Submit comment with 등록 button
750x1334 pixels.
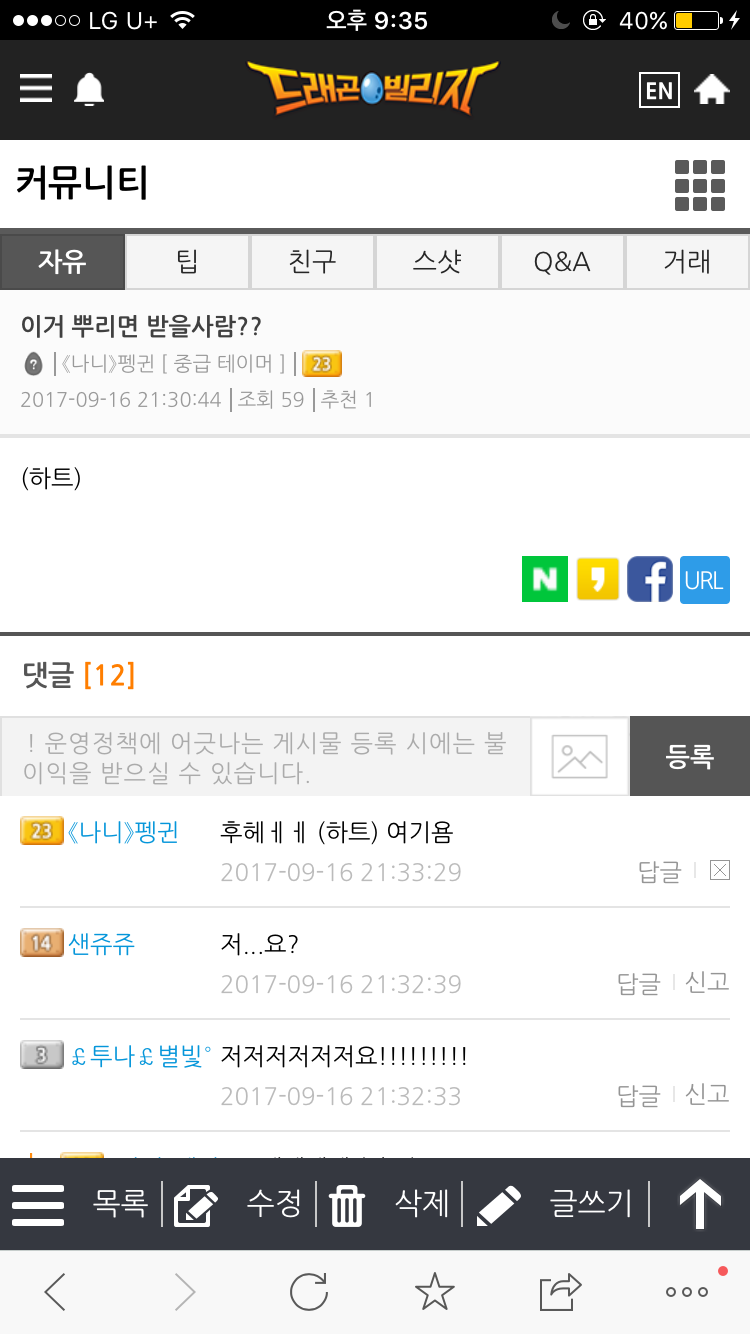pyautogui.click(x=689, y=756)
